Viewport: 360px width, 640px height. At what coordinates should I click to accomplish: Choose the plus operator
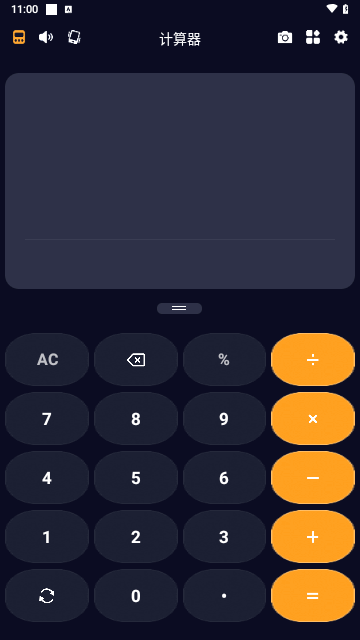click(313, 537)
